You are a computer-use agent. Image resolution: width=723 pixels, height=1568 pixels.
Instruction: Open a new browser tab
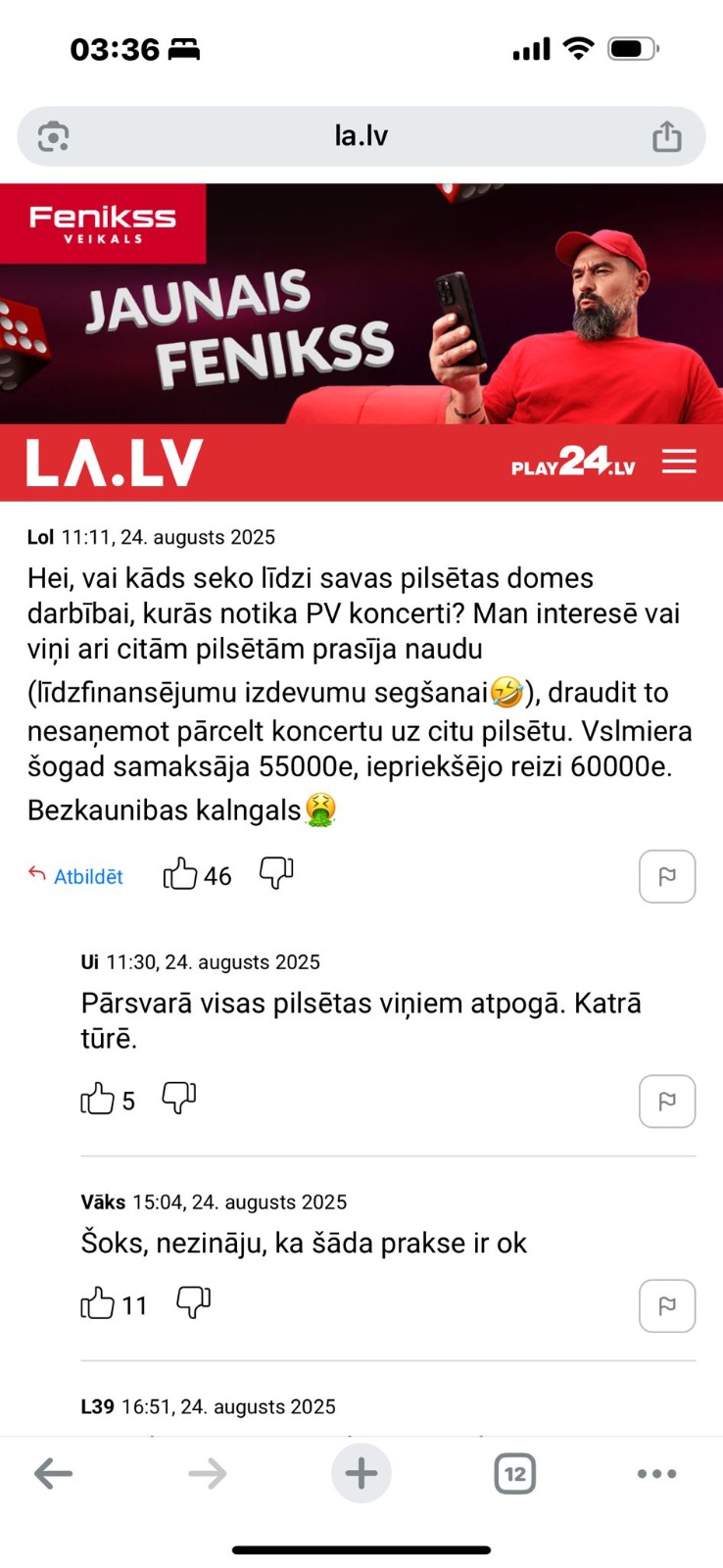(x=361, y=1473)
